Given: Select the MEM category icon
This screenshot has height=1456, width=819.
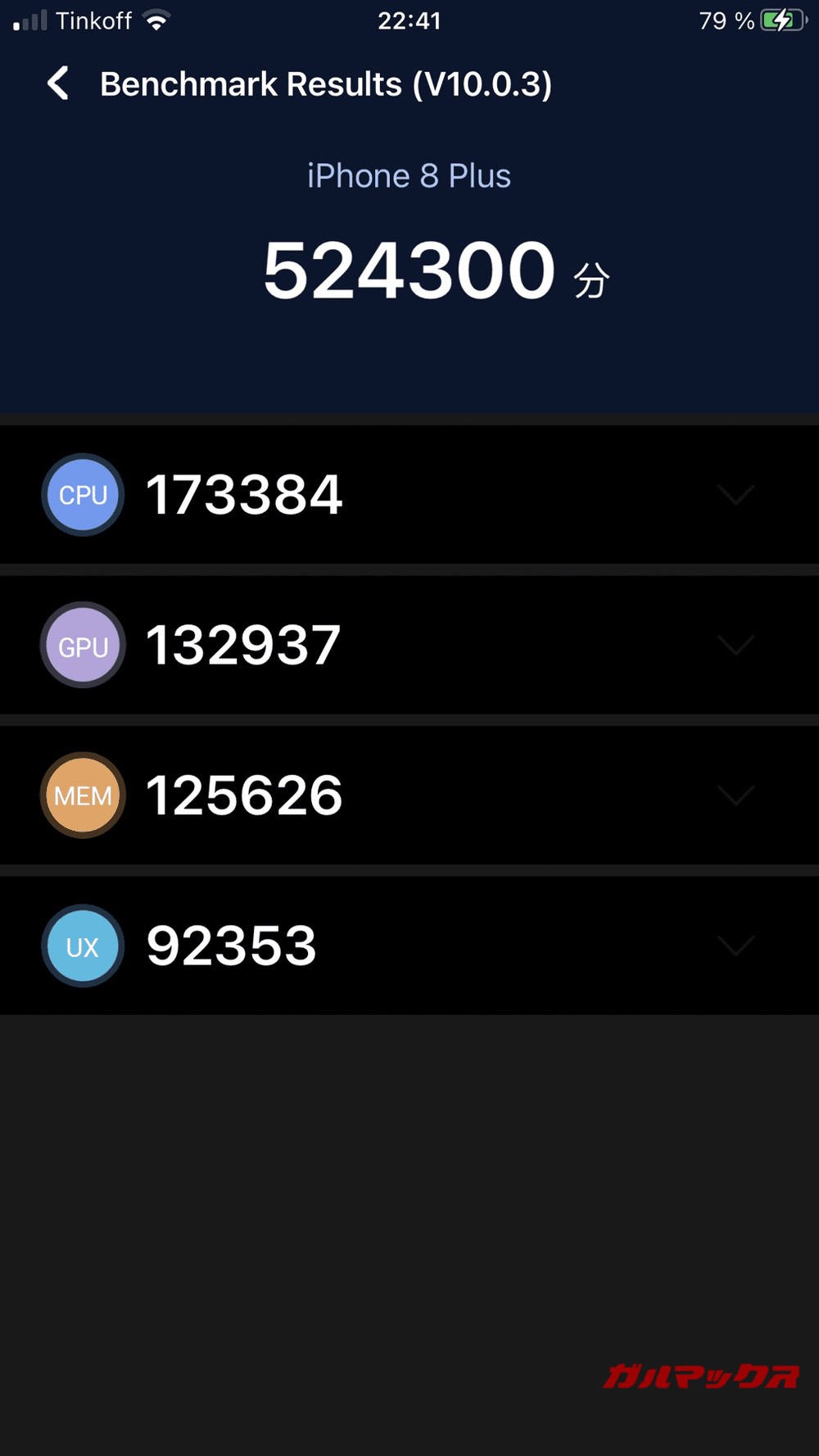Looking at the screenshot, I should click(x=82, y=795).
